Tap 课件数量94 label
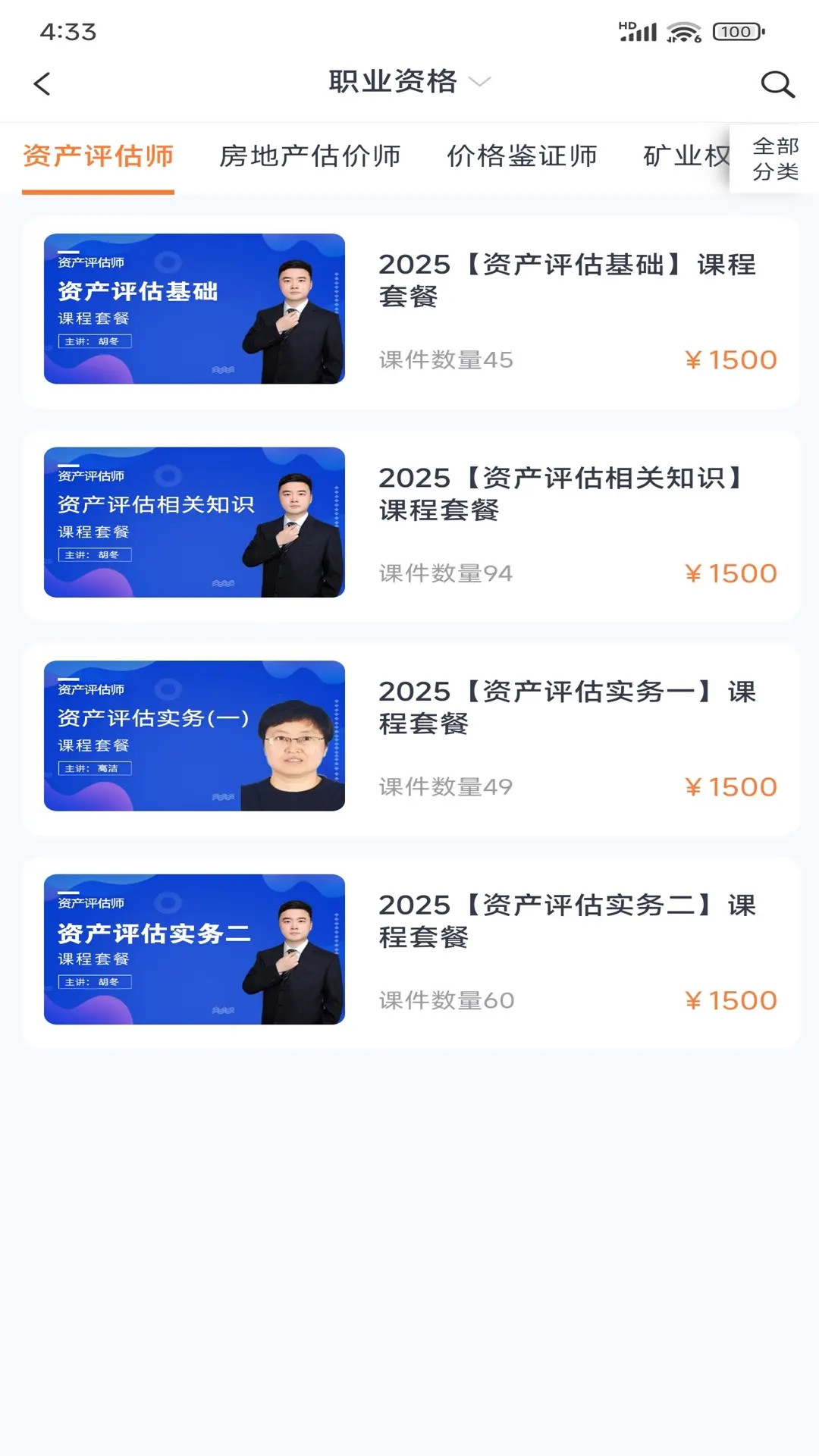 (x=446, y=573)
